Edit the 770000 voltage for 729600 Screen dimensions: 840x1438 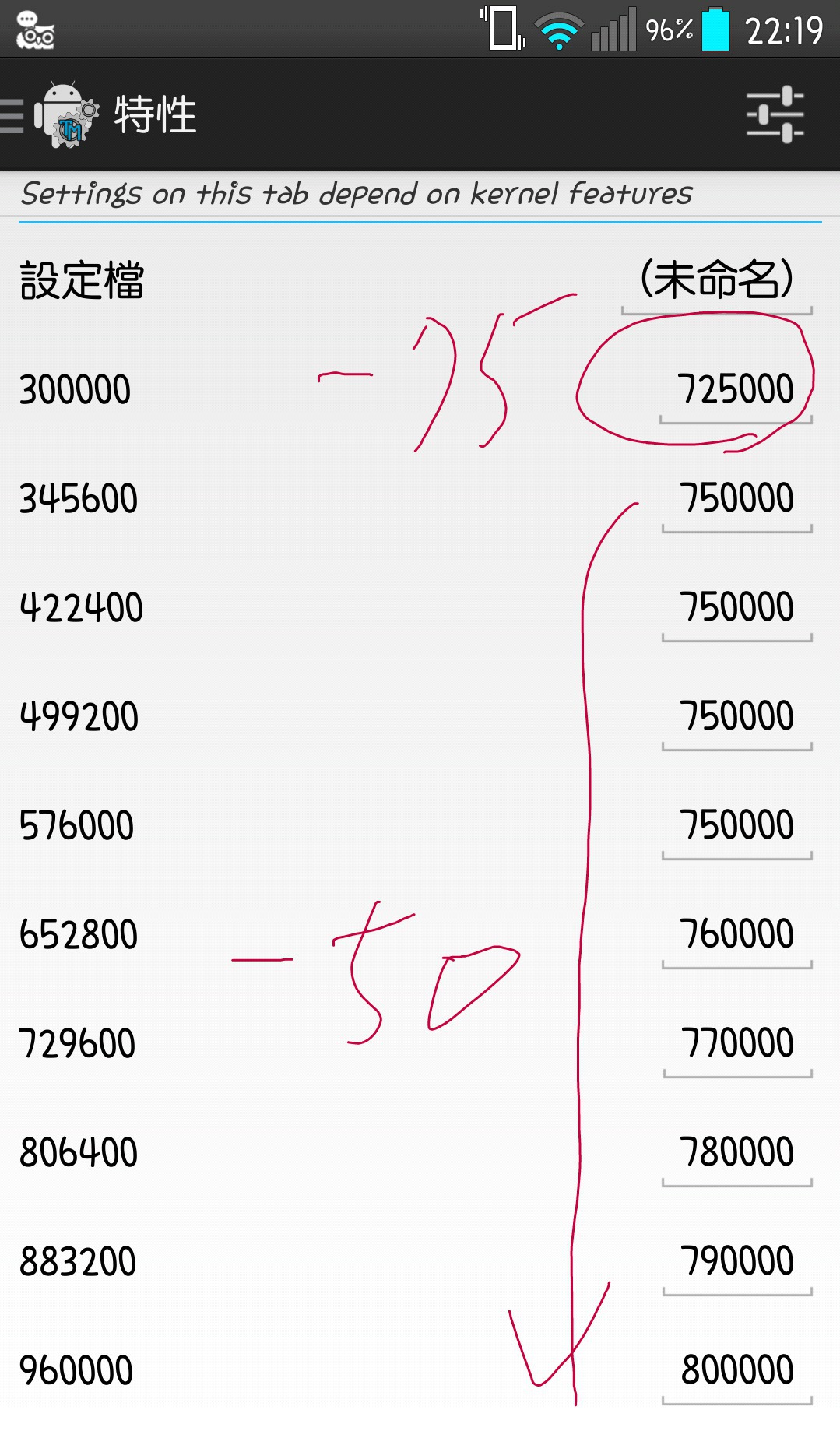pos(737,1044)
